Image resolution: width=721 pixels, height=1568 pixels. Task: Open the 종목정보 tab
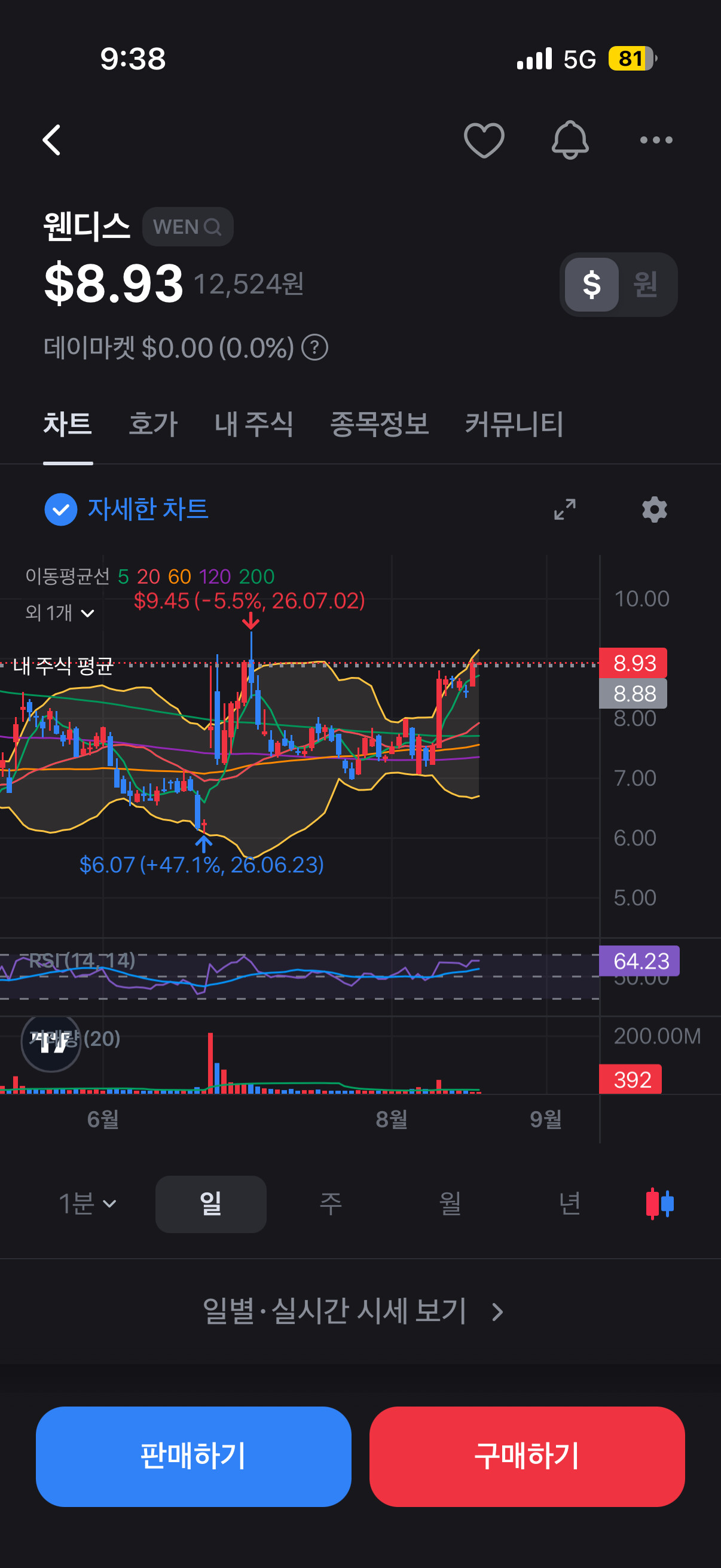[x=379, y=423]
